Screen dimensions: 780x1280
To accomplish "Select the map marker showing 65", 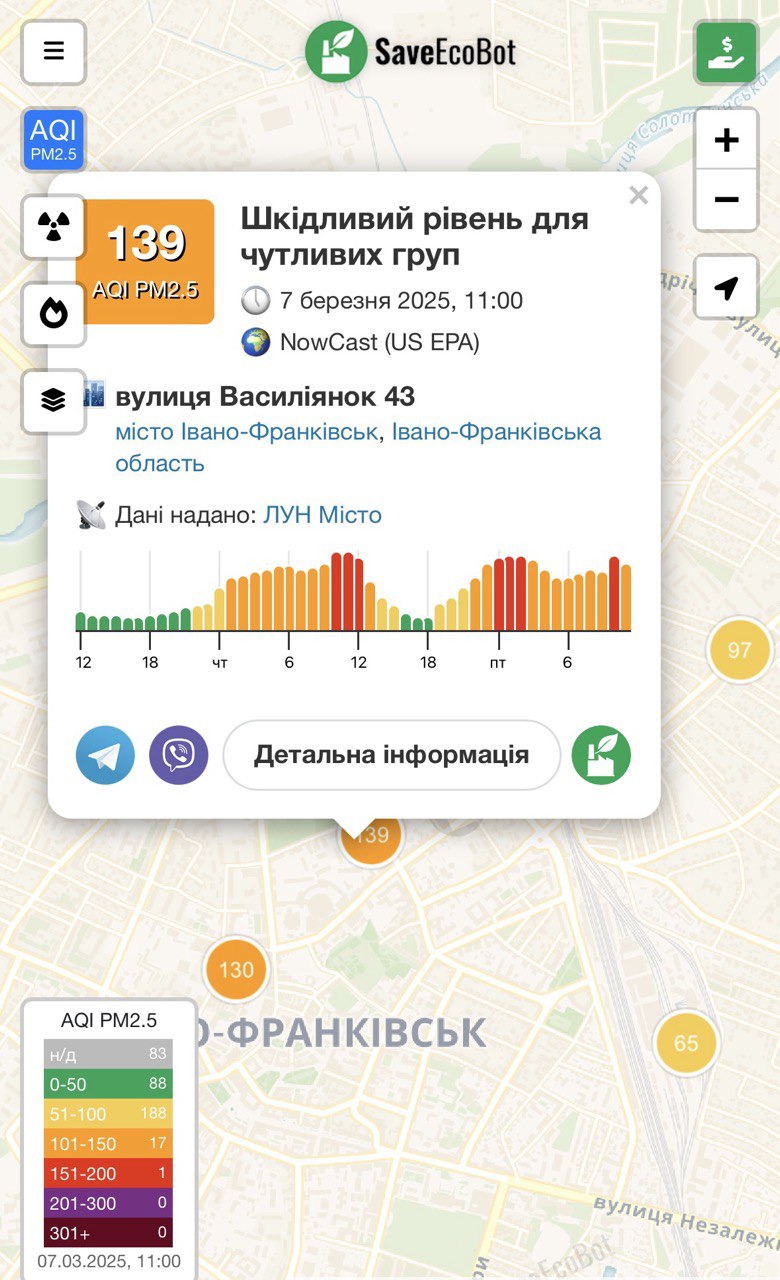I will click(686, 1043).
